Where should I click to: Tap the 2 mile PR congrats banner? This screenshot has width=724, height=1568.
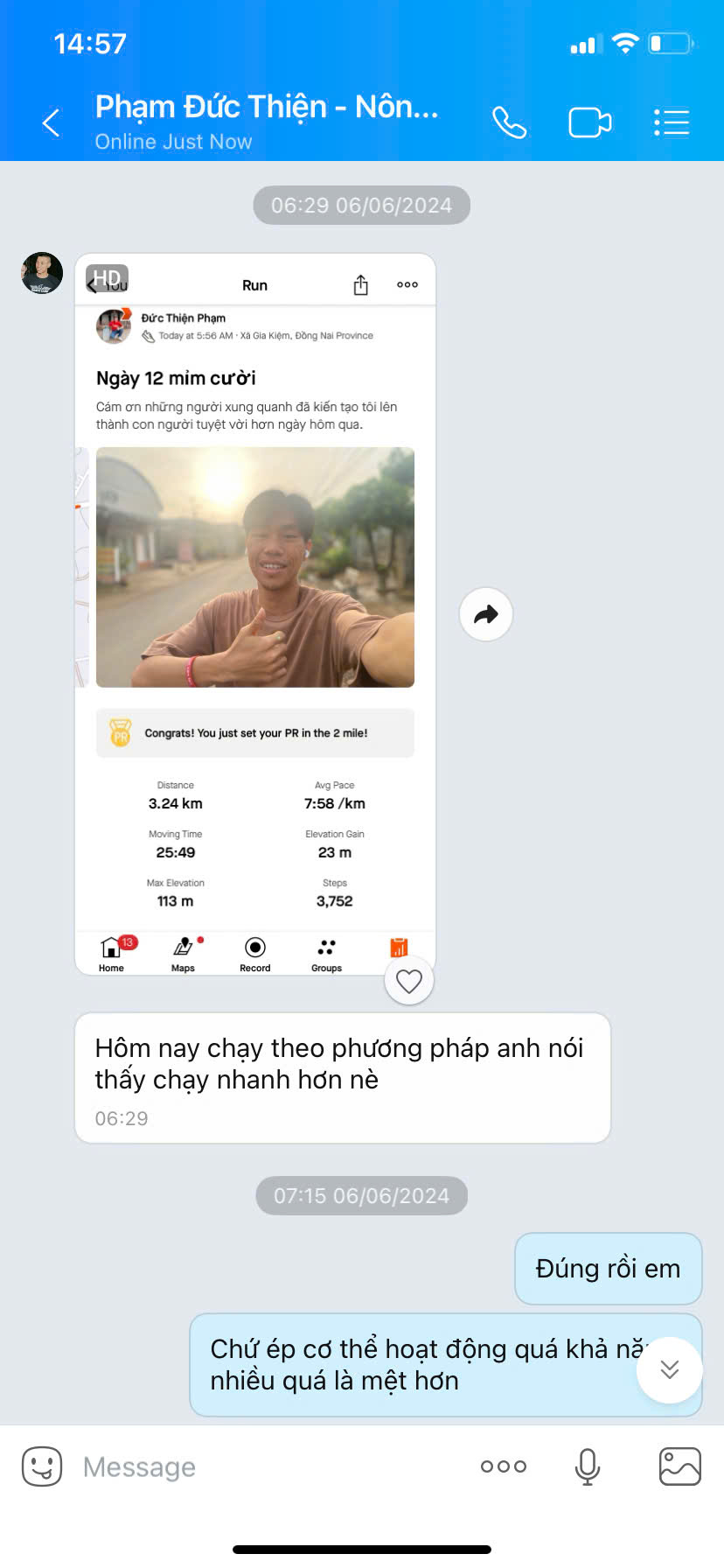point(254,732)
